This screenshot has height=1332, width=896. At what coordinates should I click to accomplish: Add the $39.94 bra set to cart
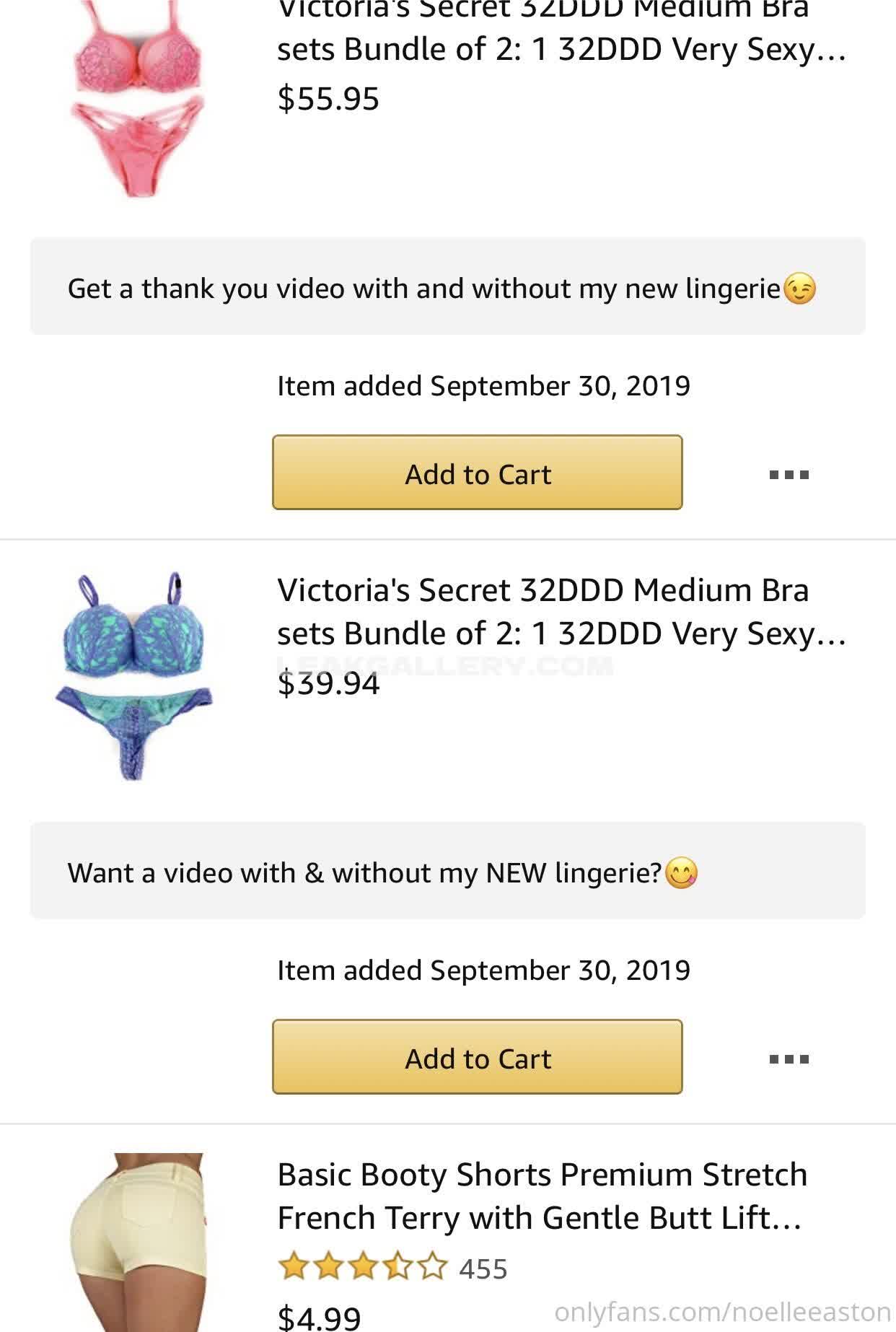(477, 1057)
